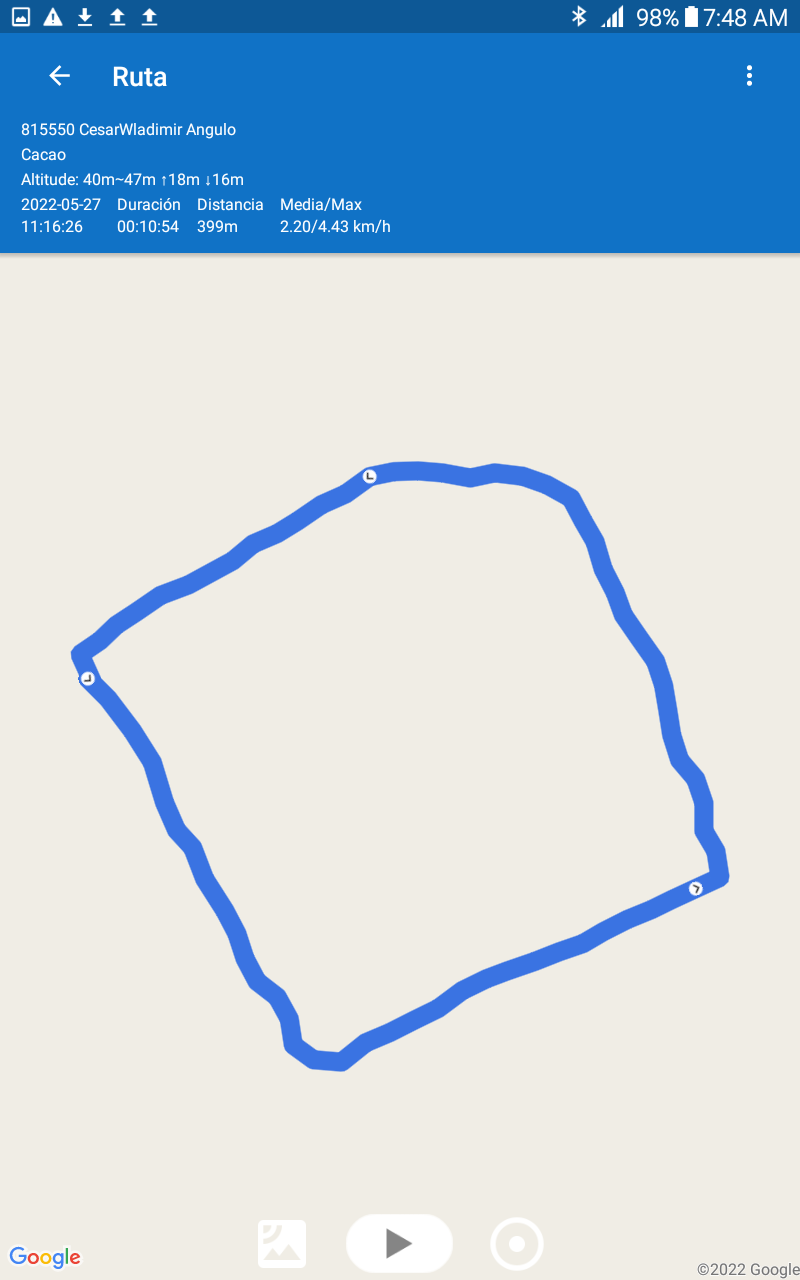This screenshot has height=1280, width=800.
Task: Tap the circular locate target button
Action: click(517, 1244)
